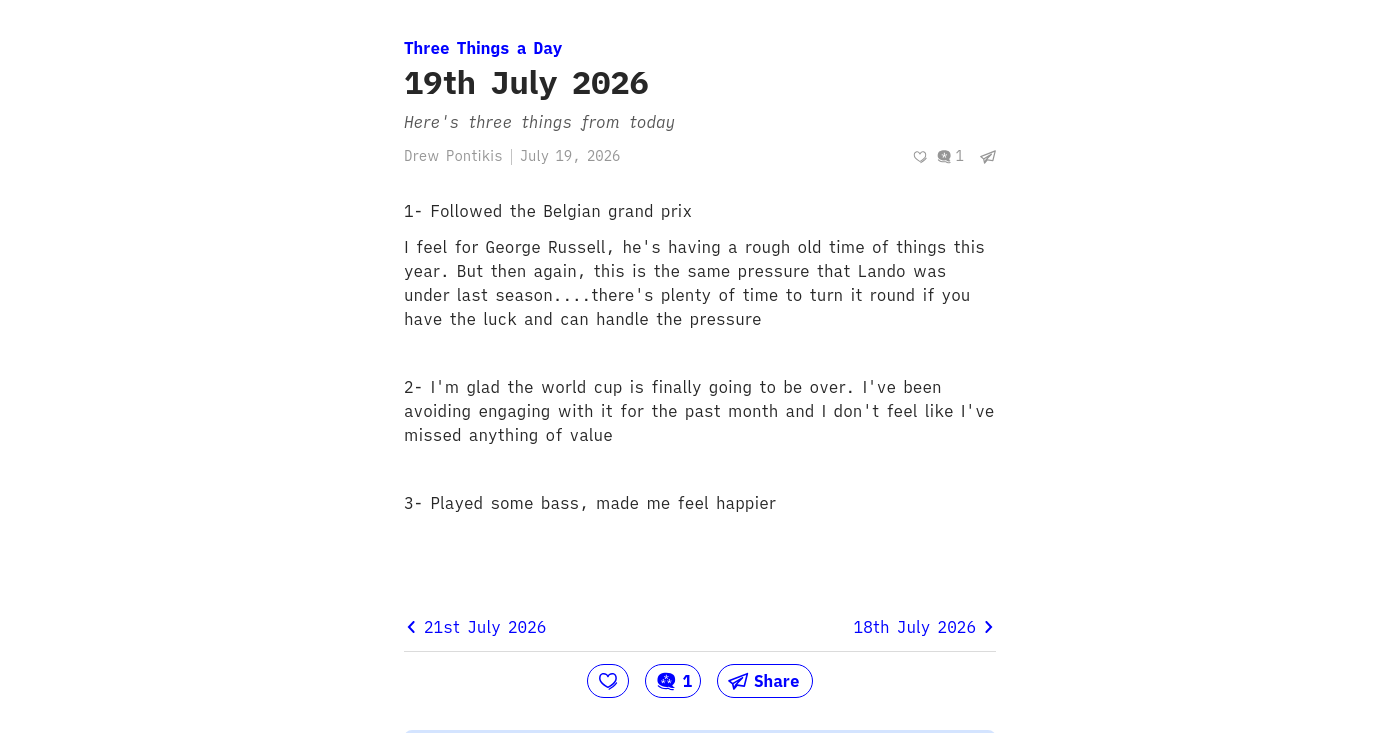This screenshot has height=733, width=1400.
Task: Open Drew Pontikis author profile
Action: pyautogui.click(x=453, y=156)
